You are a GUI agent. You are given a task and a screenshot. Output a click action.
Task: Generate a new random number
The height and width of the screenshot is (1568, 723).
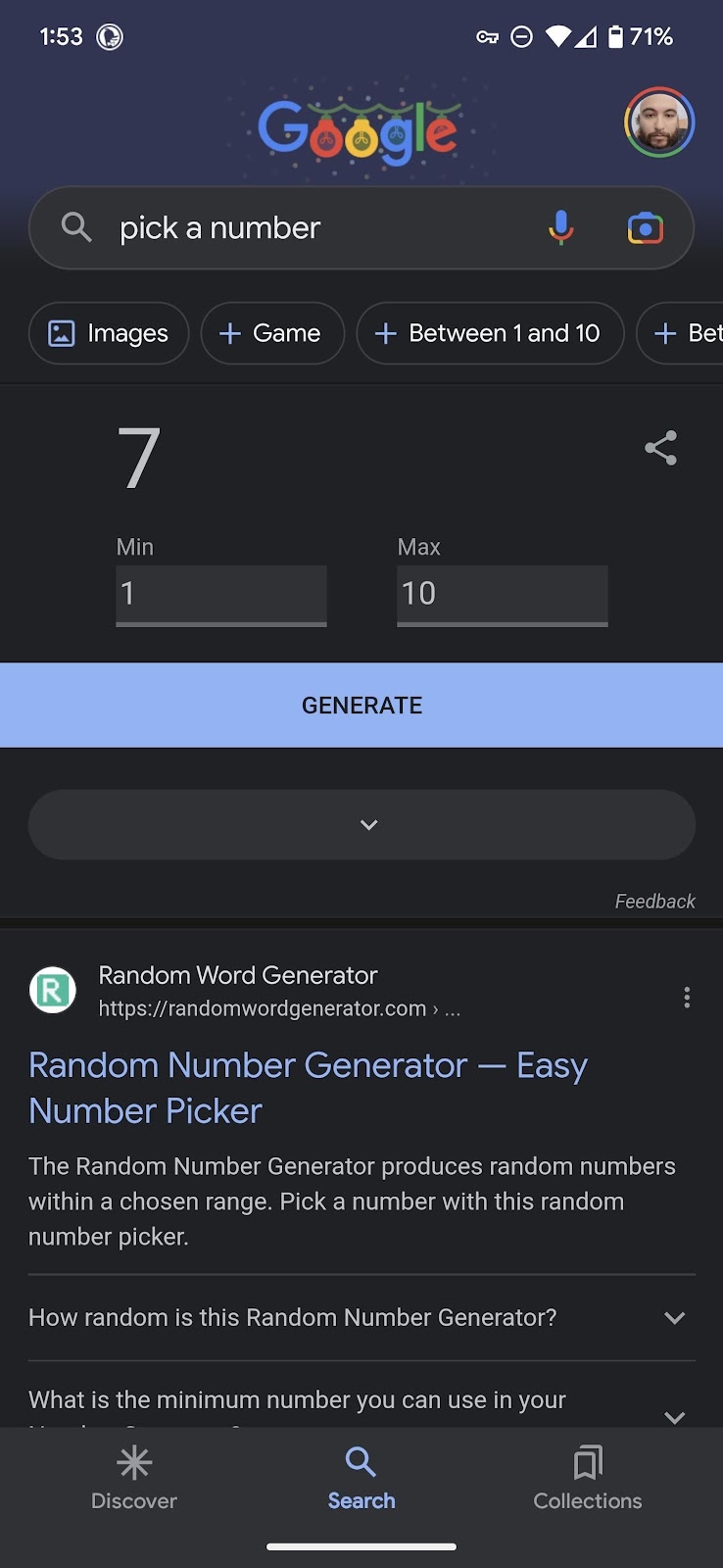pos(361,706)
